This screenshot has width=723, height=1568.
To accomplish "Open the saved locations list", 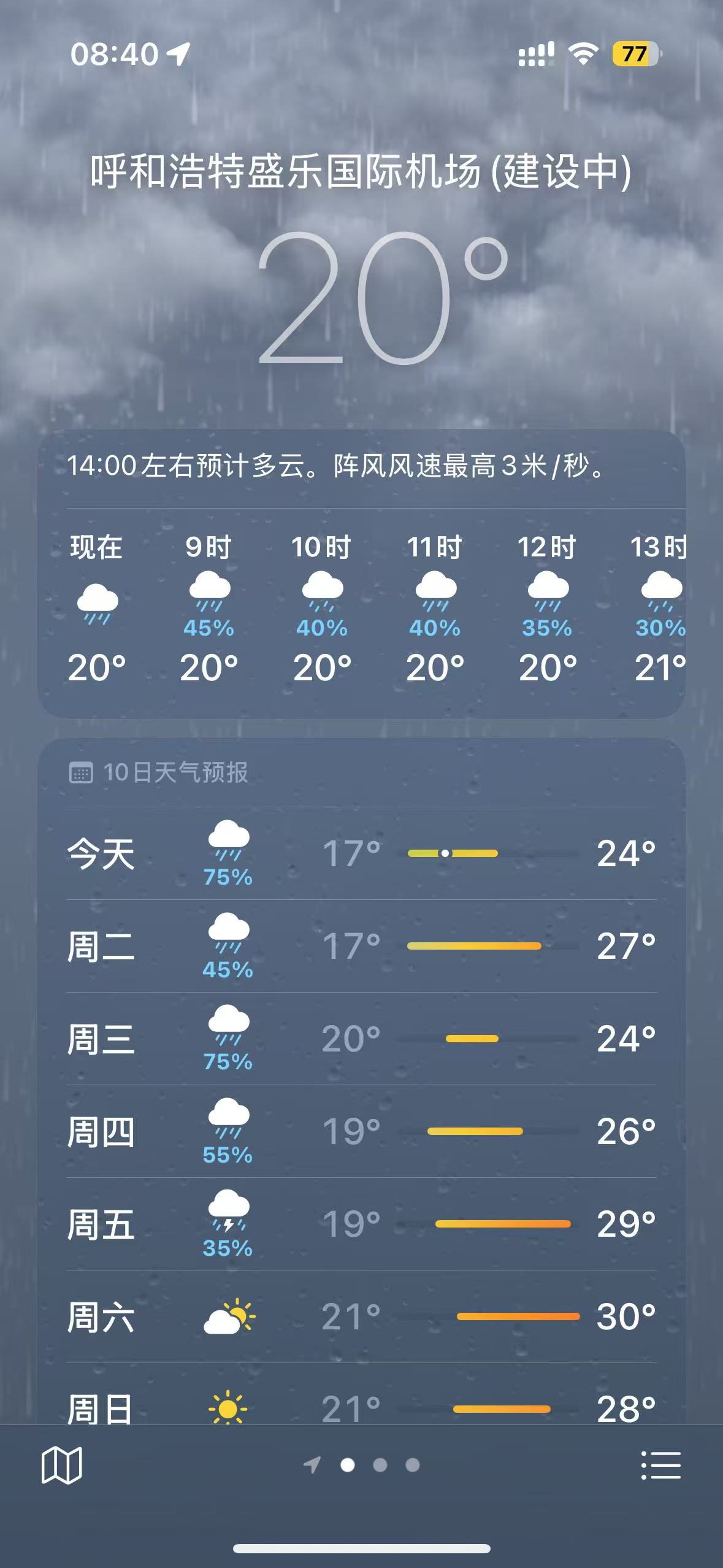I will point(660,1465).
